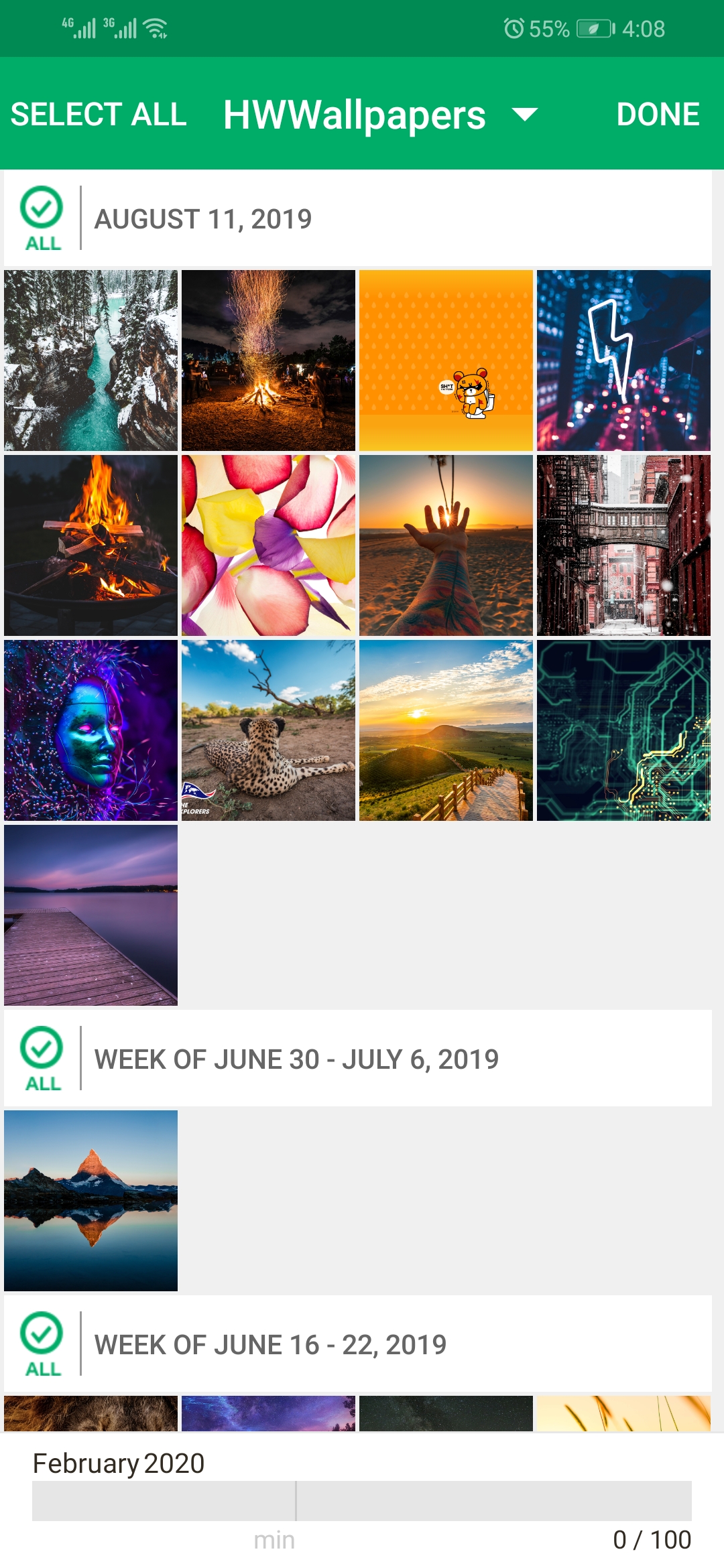Choose the green circuit board wallpaper
This screenshot has width=724, height=1568.
[x=623, y=730]
